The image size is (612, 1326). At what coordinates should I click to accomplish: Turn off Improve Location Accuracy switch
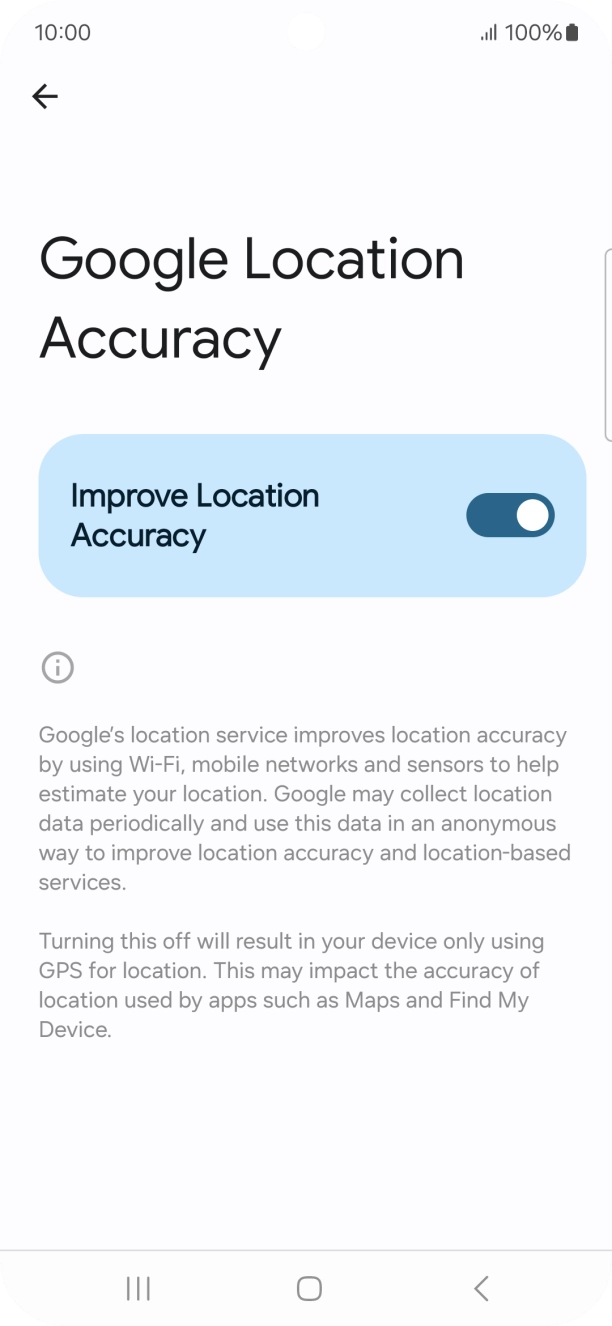[510, 515]
